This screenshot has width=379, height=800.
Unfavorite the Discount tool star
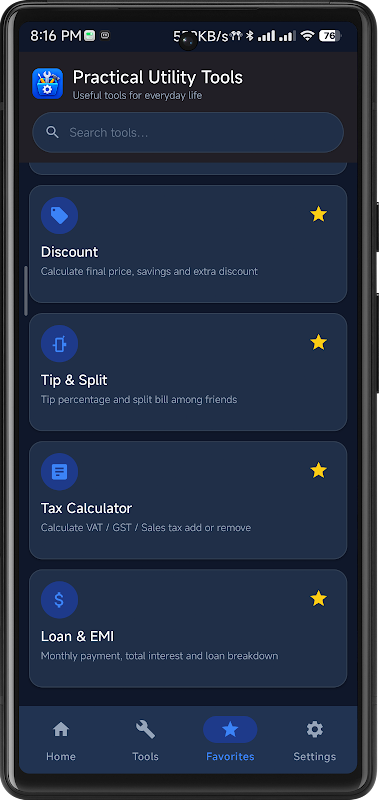318,214
